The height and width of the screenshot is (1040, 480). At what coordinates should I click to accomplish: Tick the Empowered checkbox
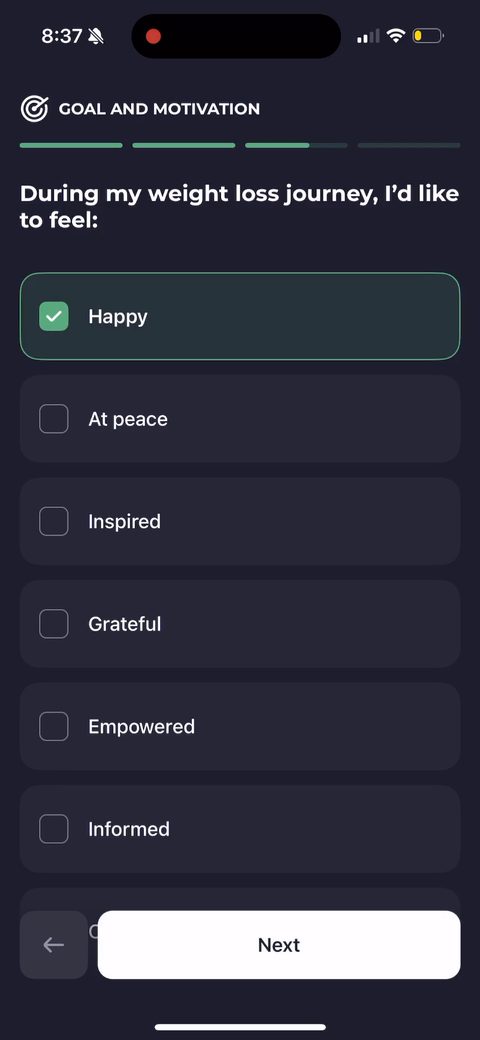(54, 726)
